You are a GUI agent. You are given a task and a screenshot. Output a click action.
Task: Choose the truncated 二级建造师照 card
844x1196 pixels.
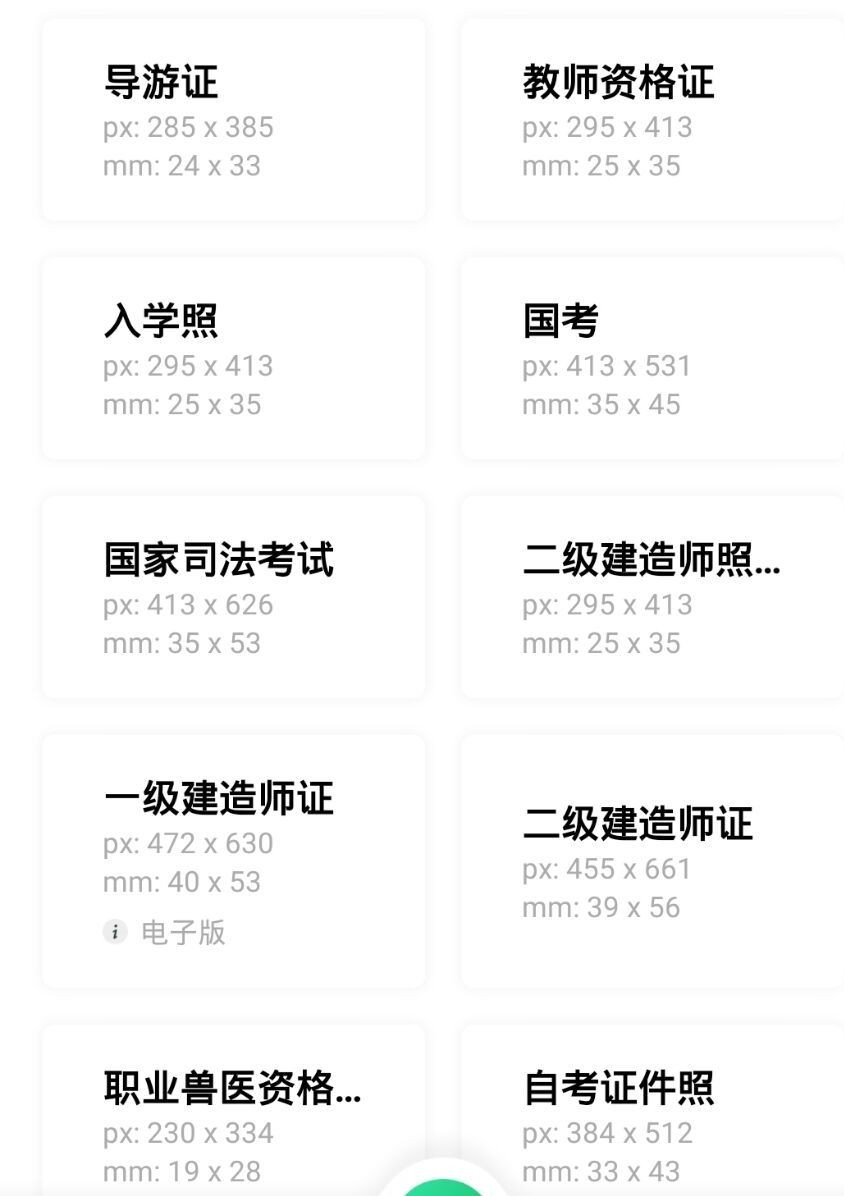651,595
